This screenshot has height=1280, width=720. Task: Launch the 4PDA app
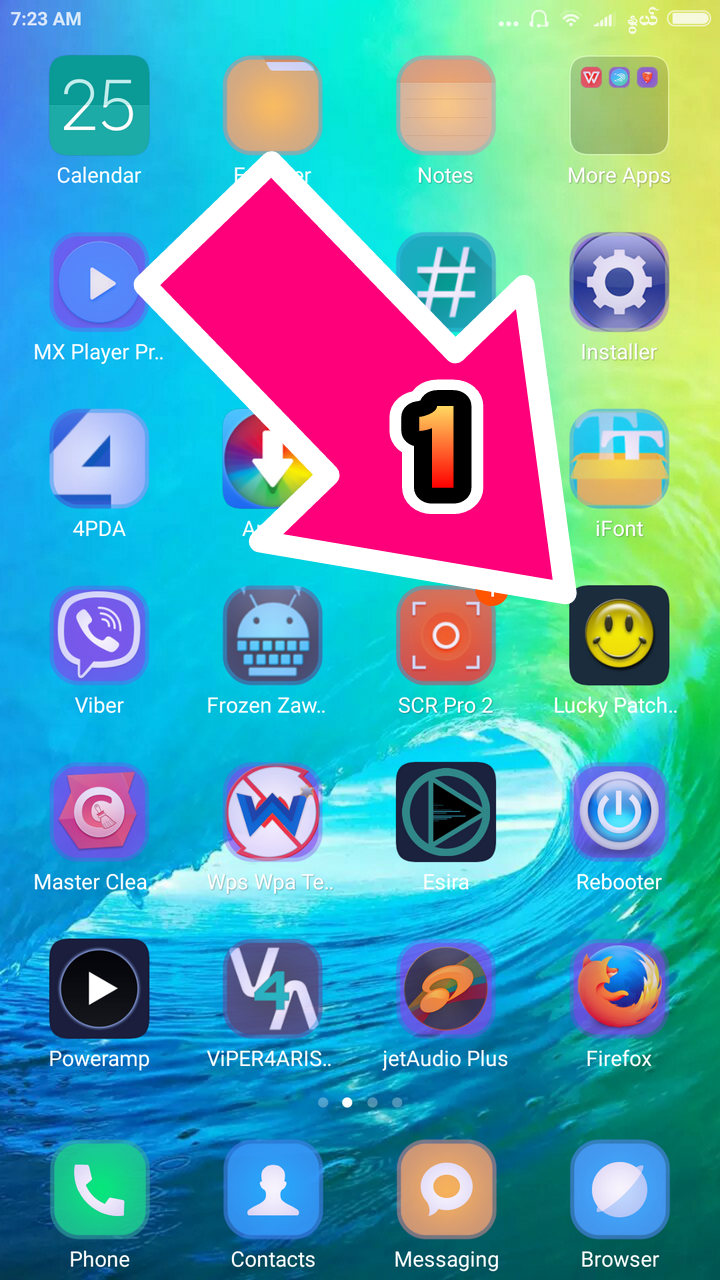pyautogui.click(x=99, y=459)
